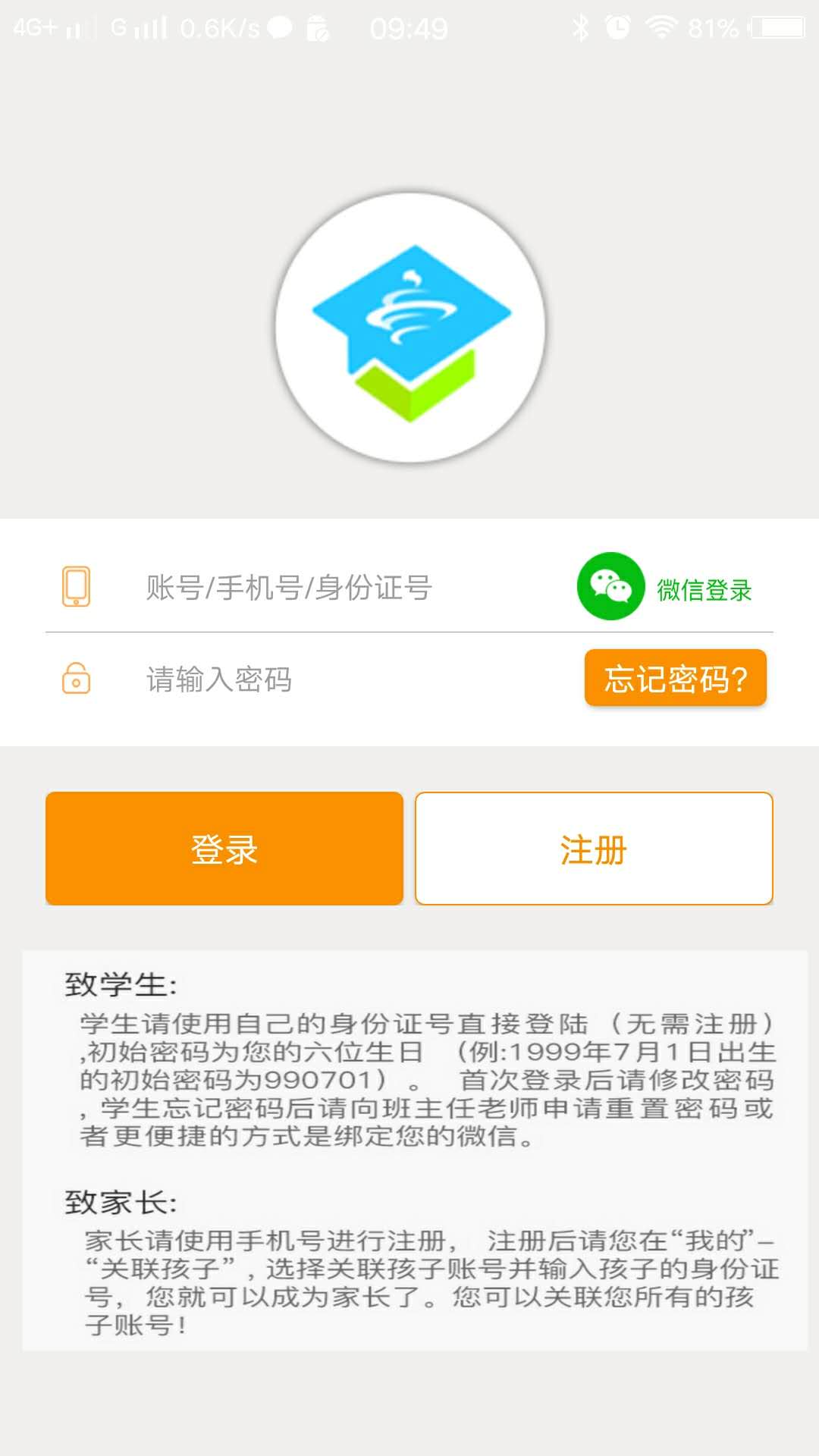819x1456 pixels.
Task: Tap the message bubble icon in the status bar
Action: pos(279,28)
